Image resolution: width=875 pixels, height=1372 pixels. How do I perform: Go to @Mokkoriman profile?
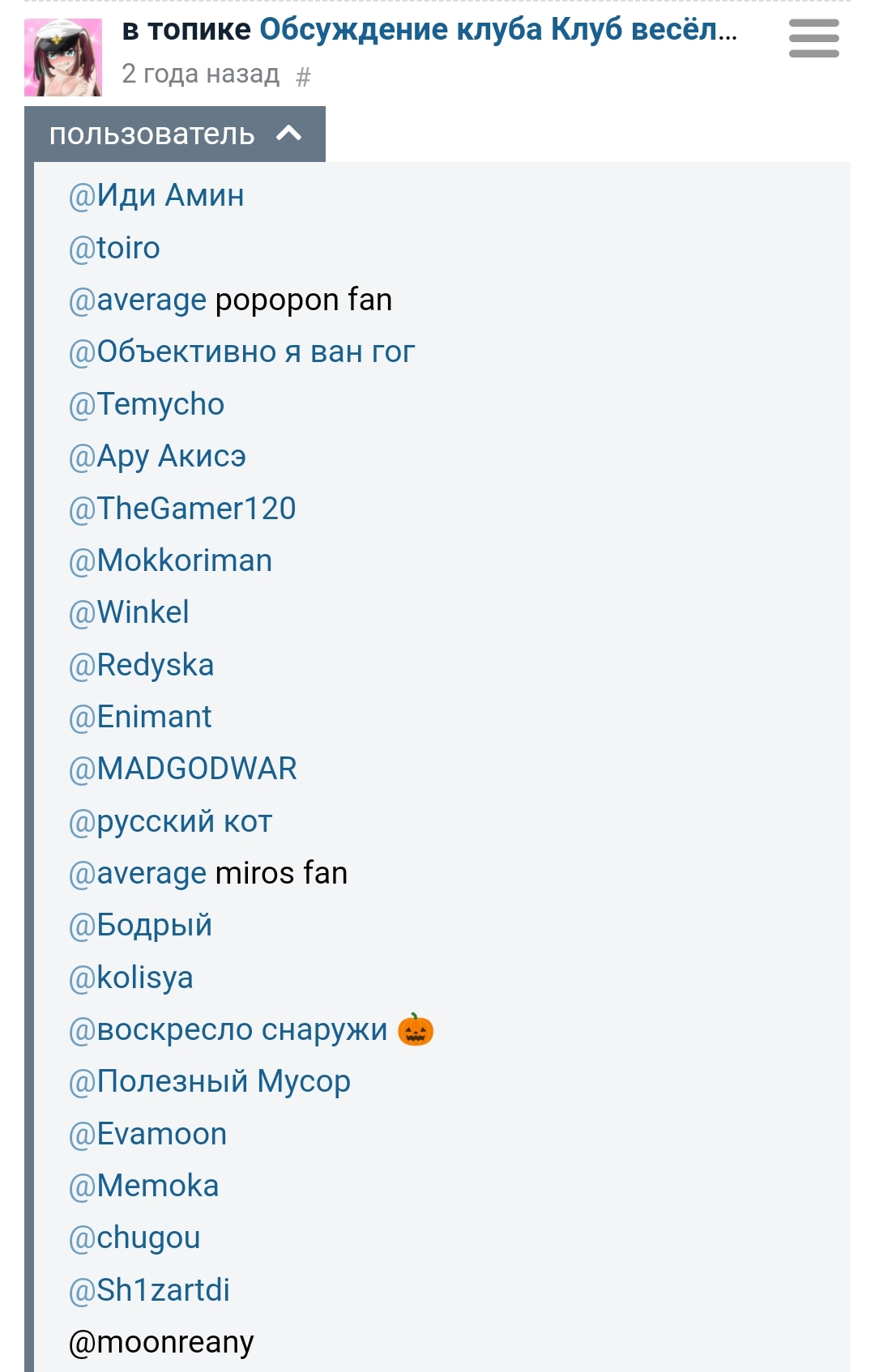coord(170,560)
